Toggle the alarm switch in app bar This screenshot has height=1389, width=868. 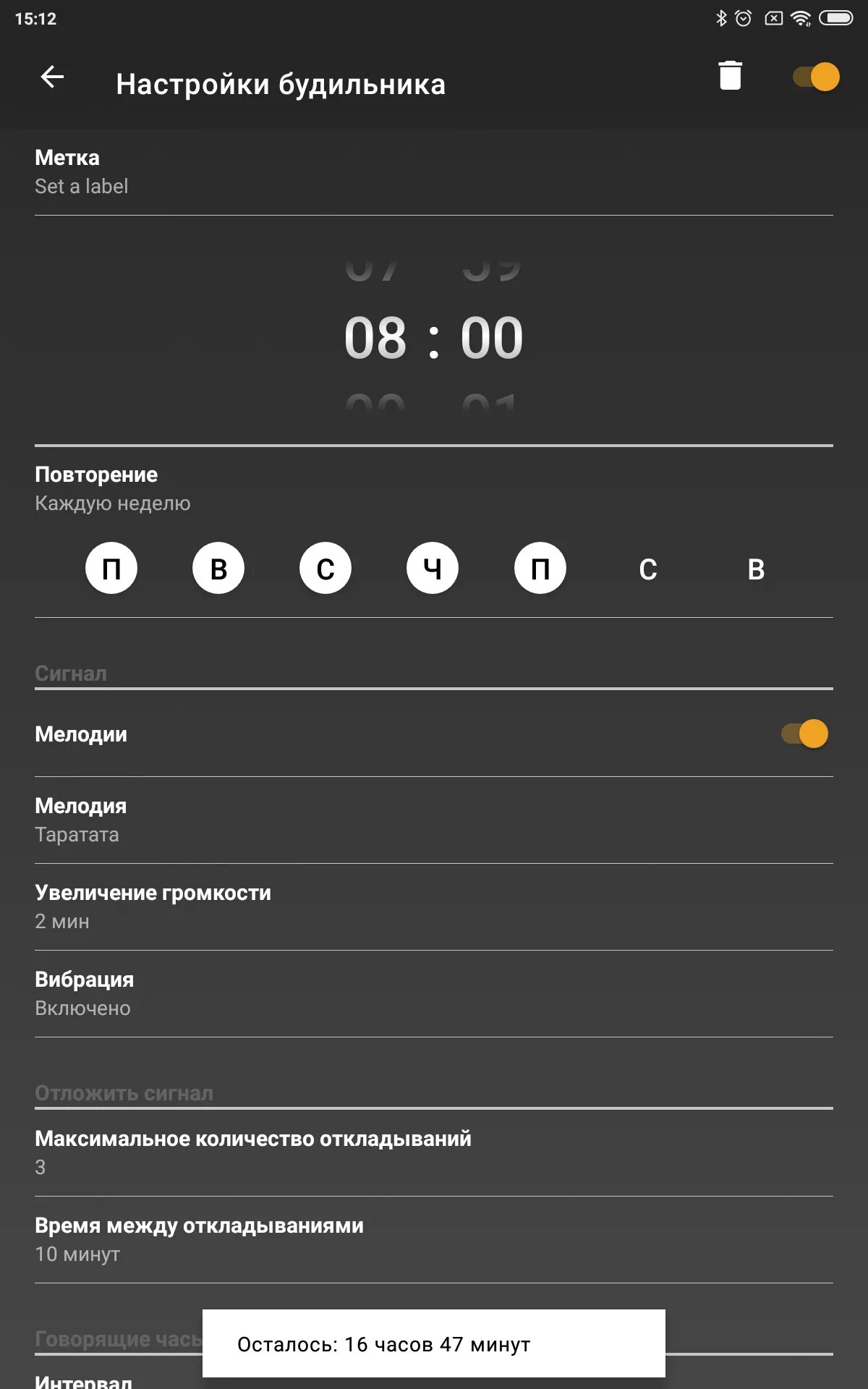(816, 77)
